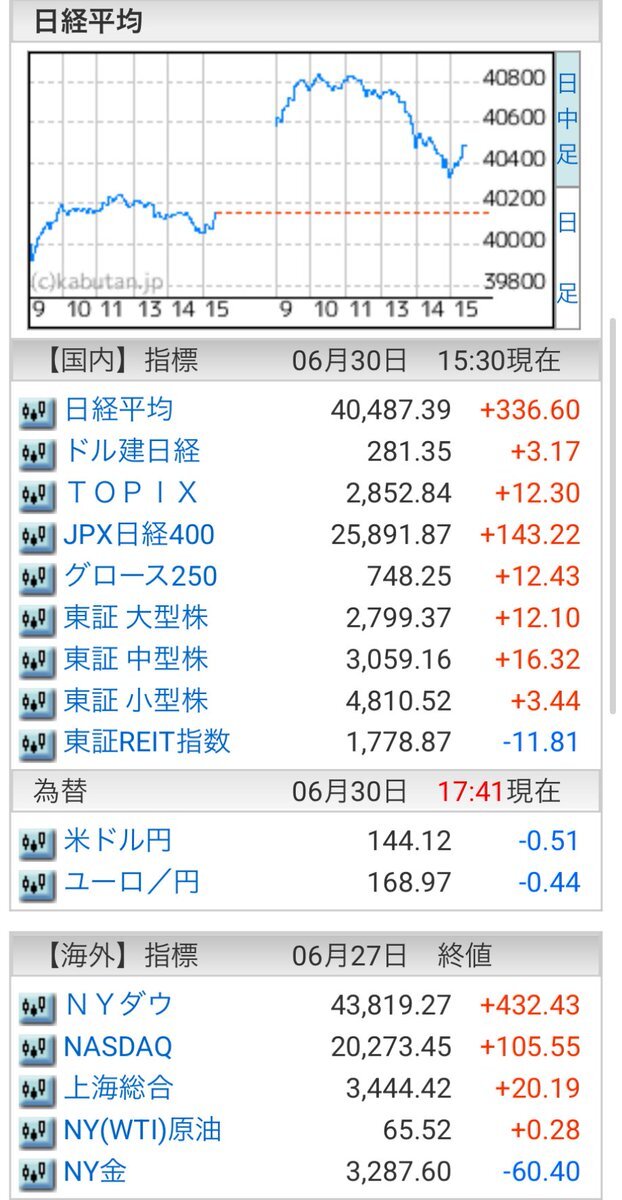This screenshot has height=1200, width=622.
Task: Open the TOPIX index page
Action: [132, 493]
